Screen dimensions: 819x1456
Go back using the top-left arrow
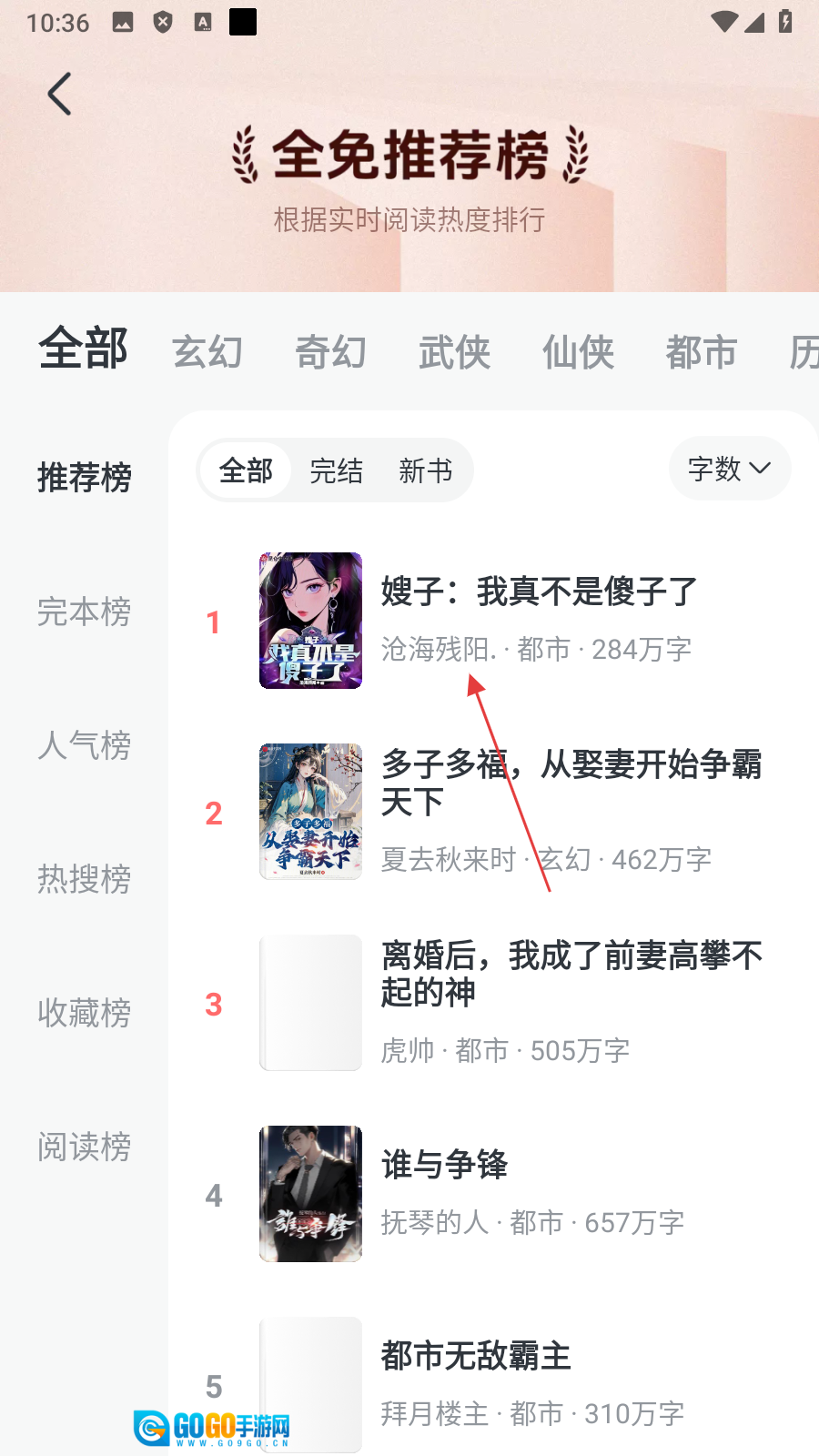click(x=59, y=94)
